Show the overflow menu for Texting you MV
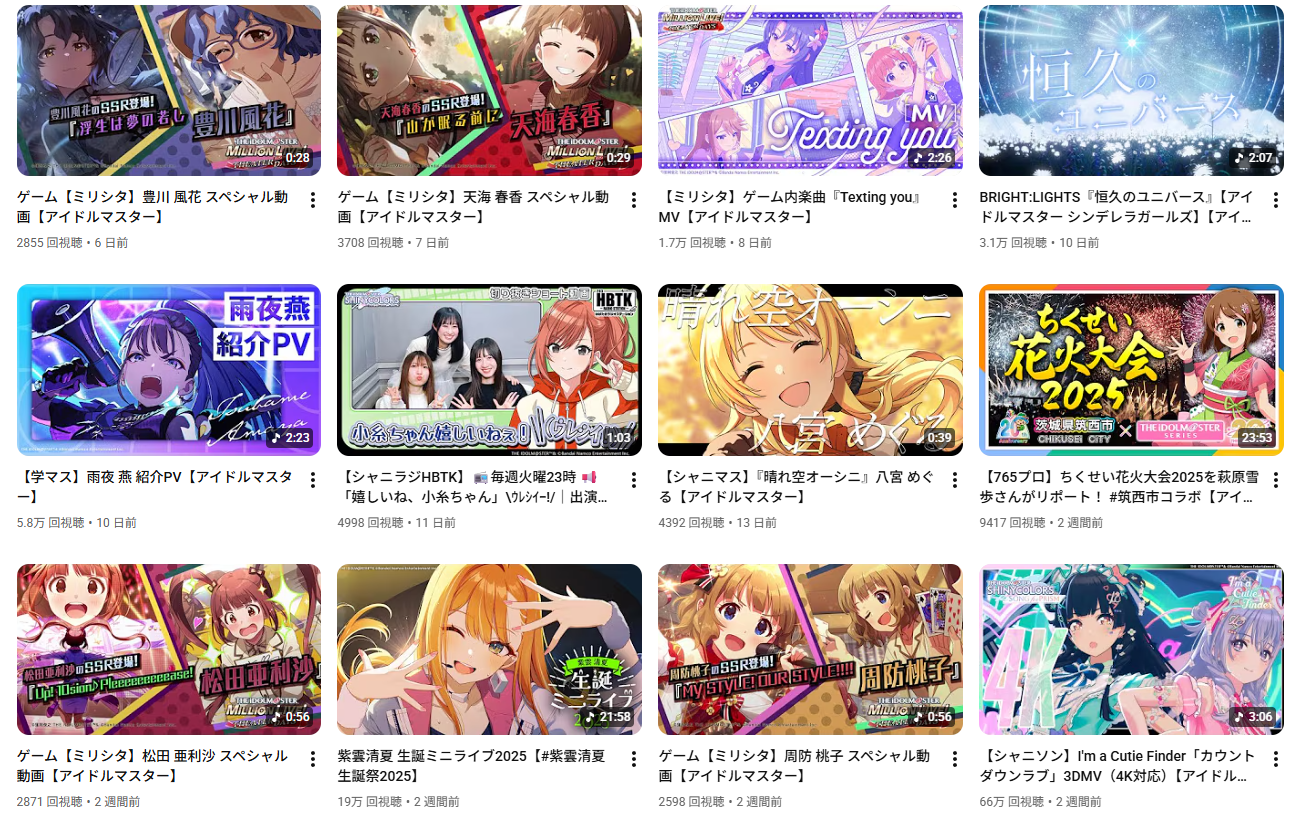This screenshot has height=818, width=1299. (954, 200)
